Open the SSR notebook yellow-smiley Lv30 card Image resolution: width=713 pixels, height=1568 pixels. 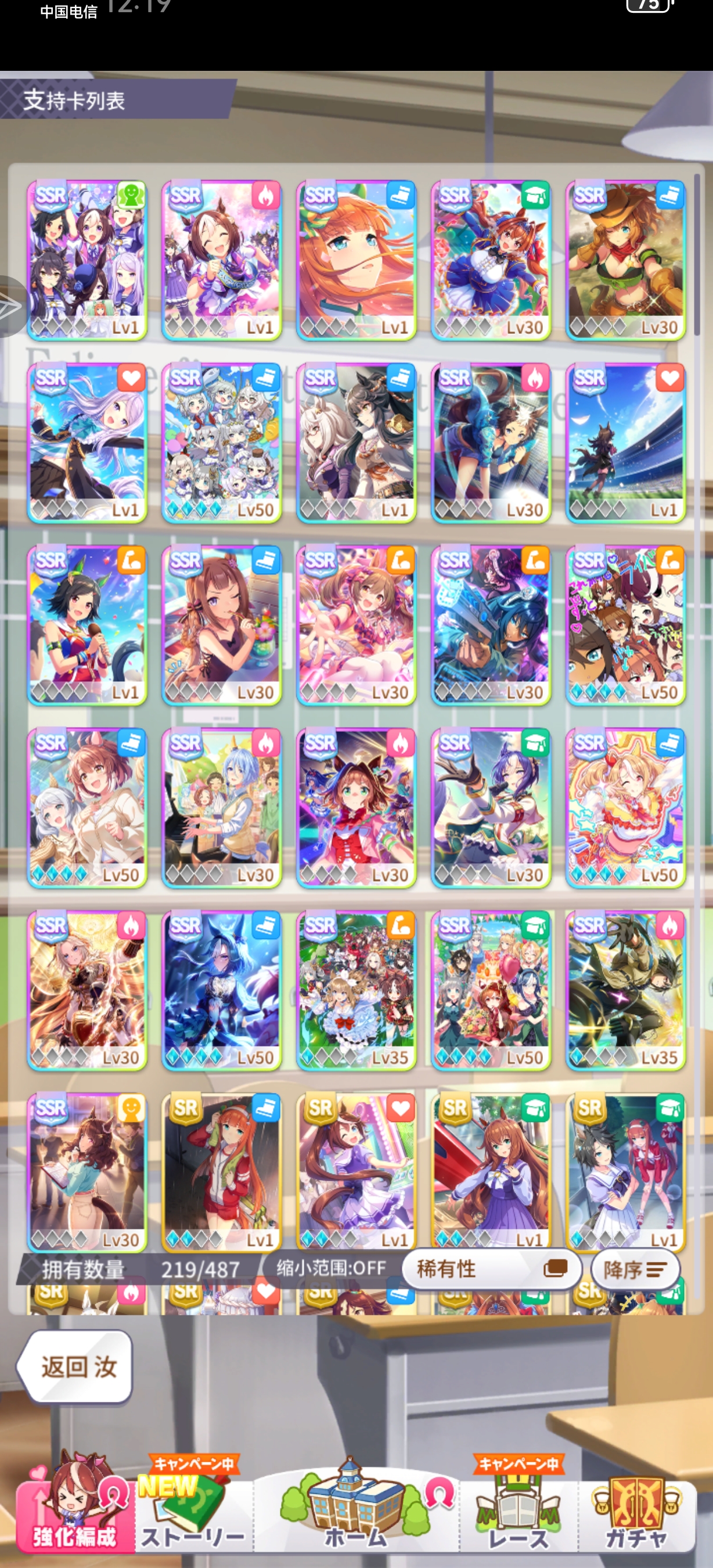pos(87,1173)
